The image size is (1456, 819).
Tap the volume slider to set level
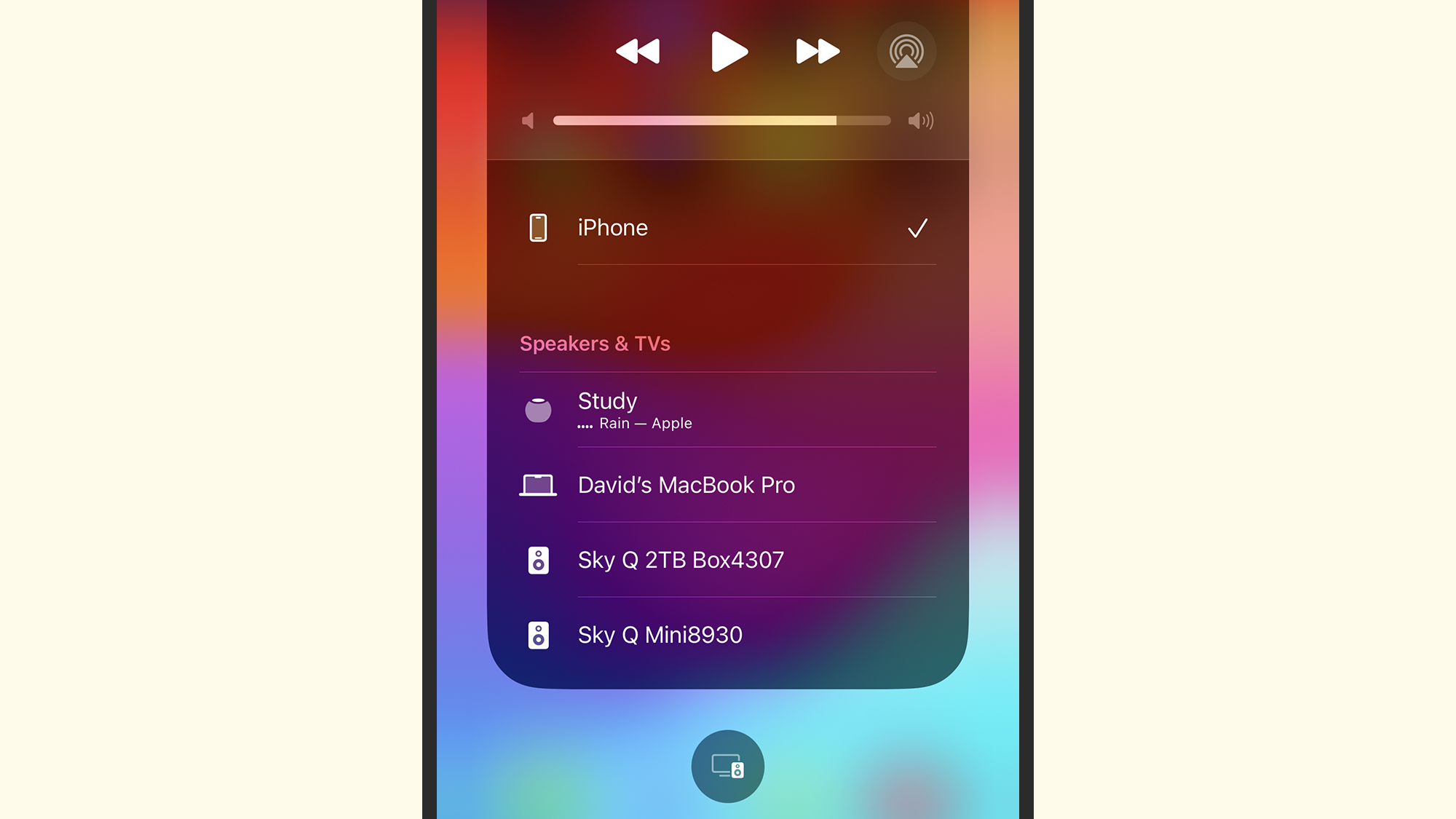tap(721, 121)
